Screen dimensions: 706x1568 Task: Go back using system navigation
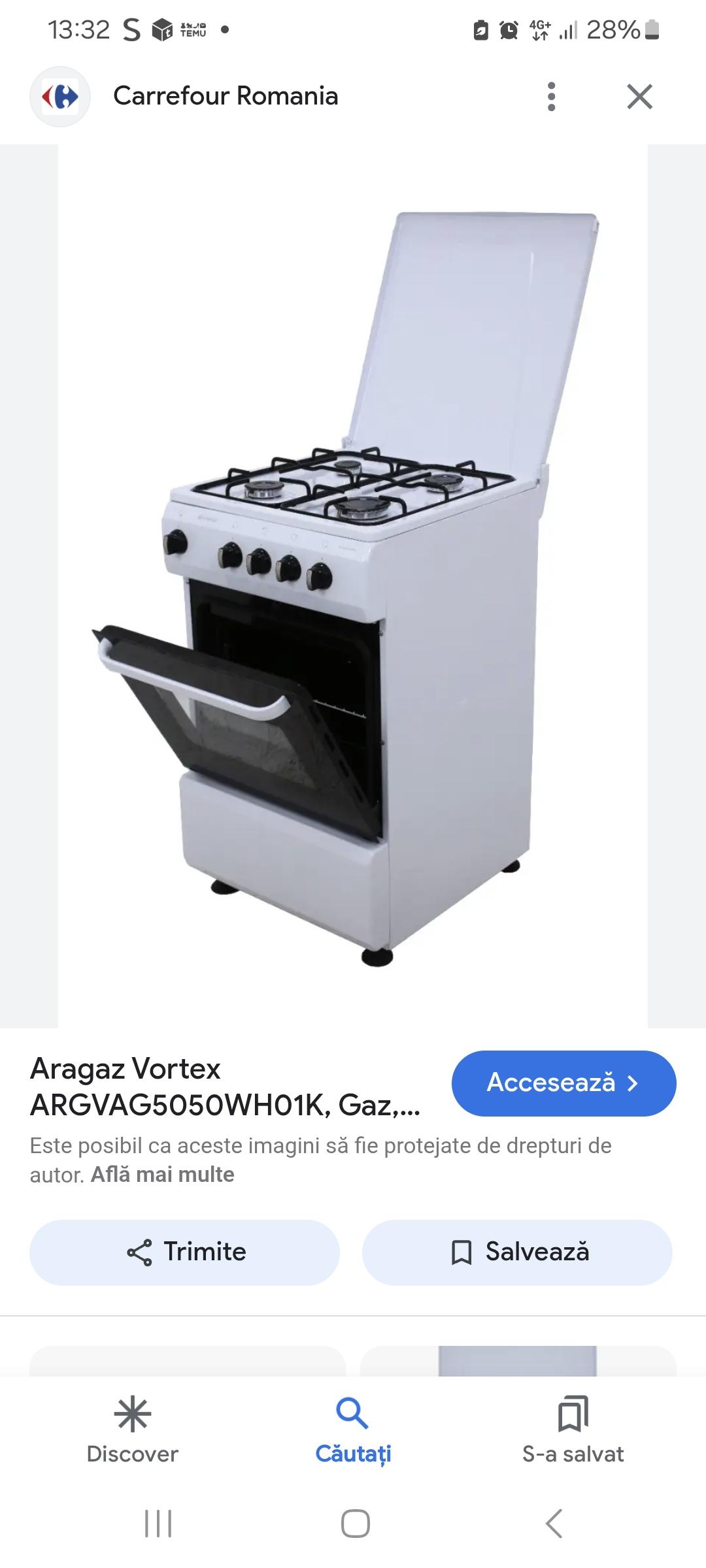pyautogui.click(x=553, y=1524)
